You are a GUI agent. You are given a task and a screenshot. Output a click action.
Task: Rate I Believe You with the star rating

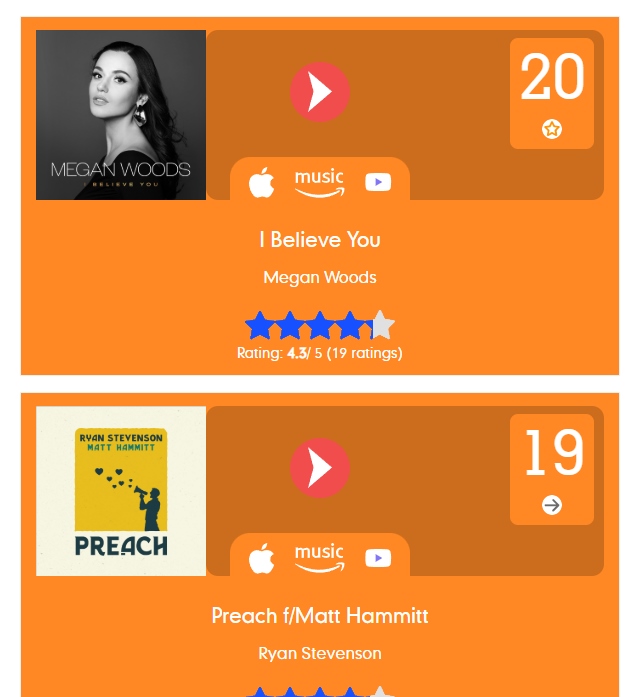pos(320,325)
